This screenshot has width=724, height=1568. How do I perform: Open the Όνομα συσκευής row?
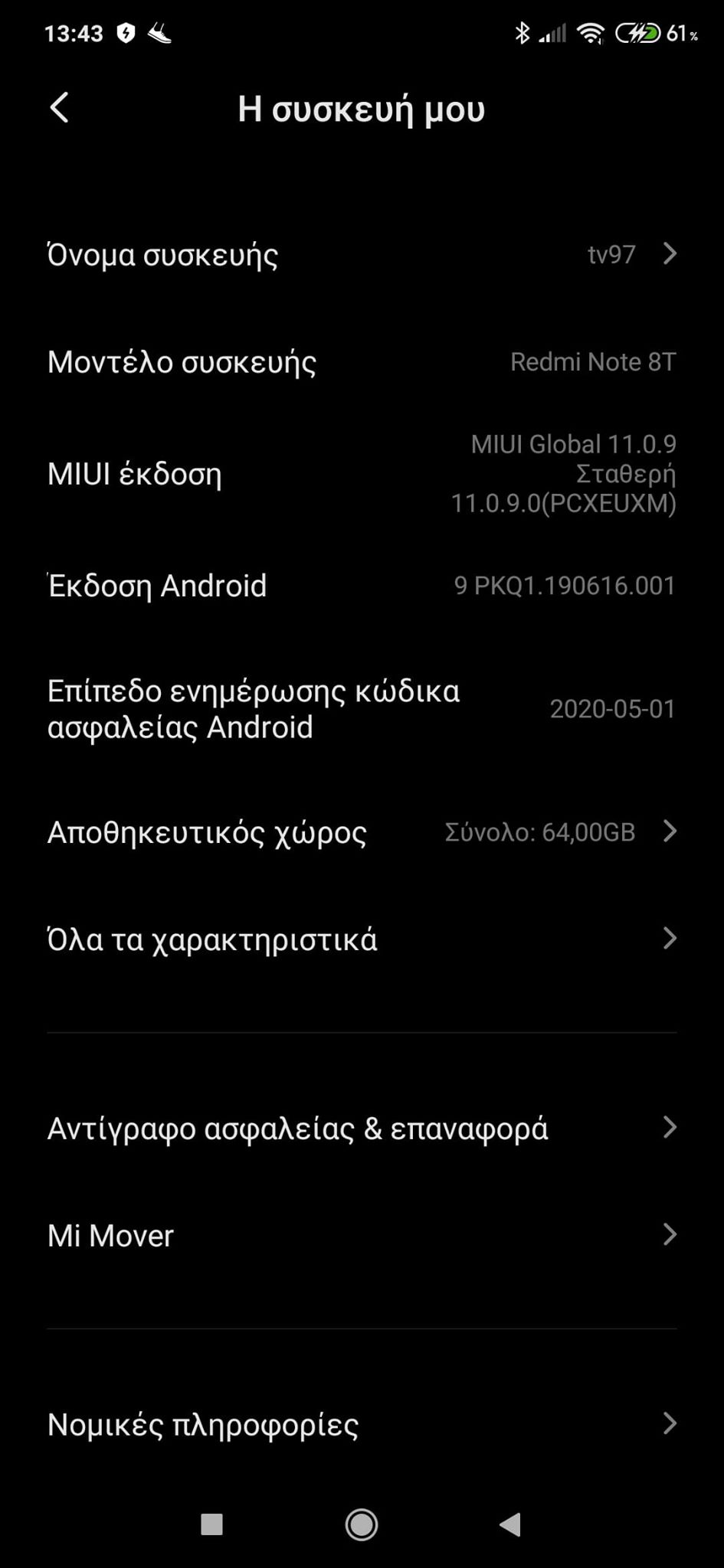coord(362,254)
